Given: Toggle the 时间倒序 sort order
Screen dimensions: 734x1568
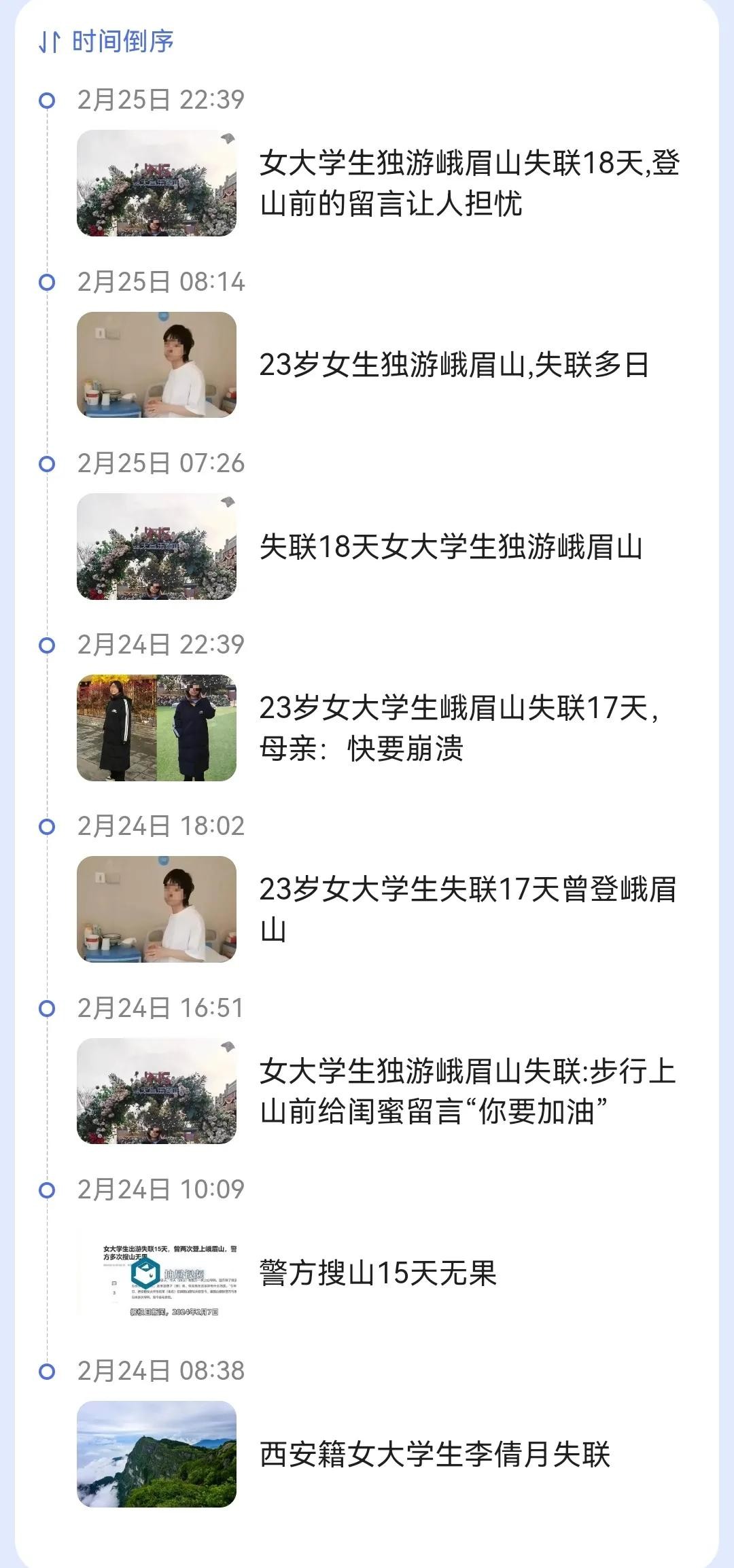Looking at the screenshot, I should [x=107, y=42].
